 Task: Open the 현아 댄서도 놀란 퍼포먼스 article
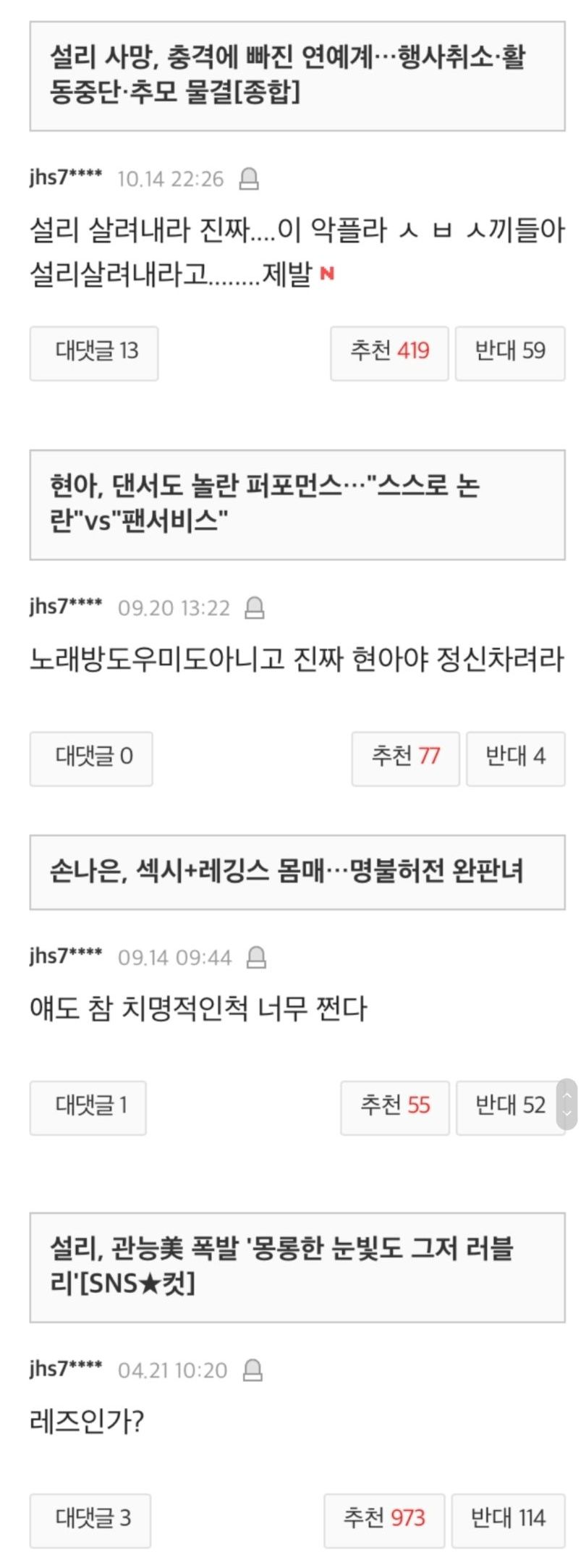coord(297,504)
